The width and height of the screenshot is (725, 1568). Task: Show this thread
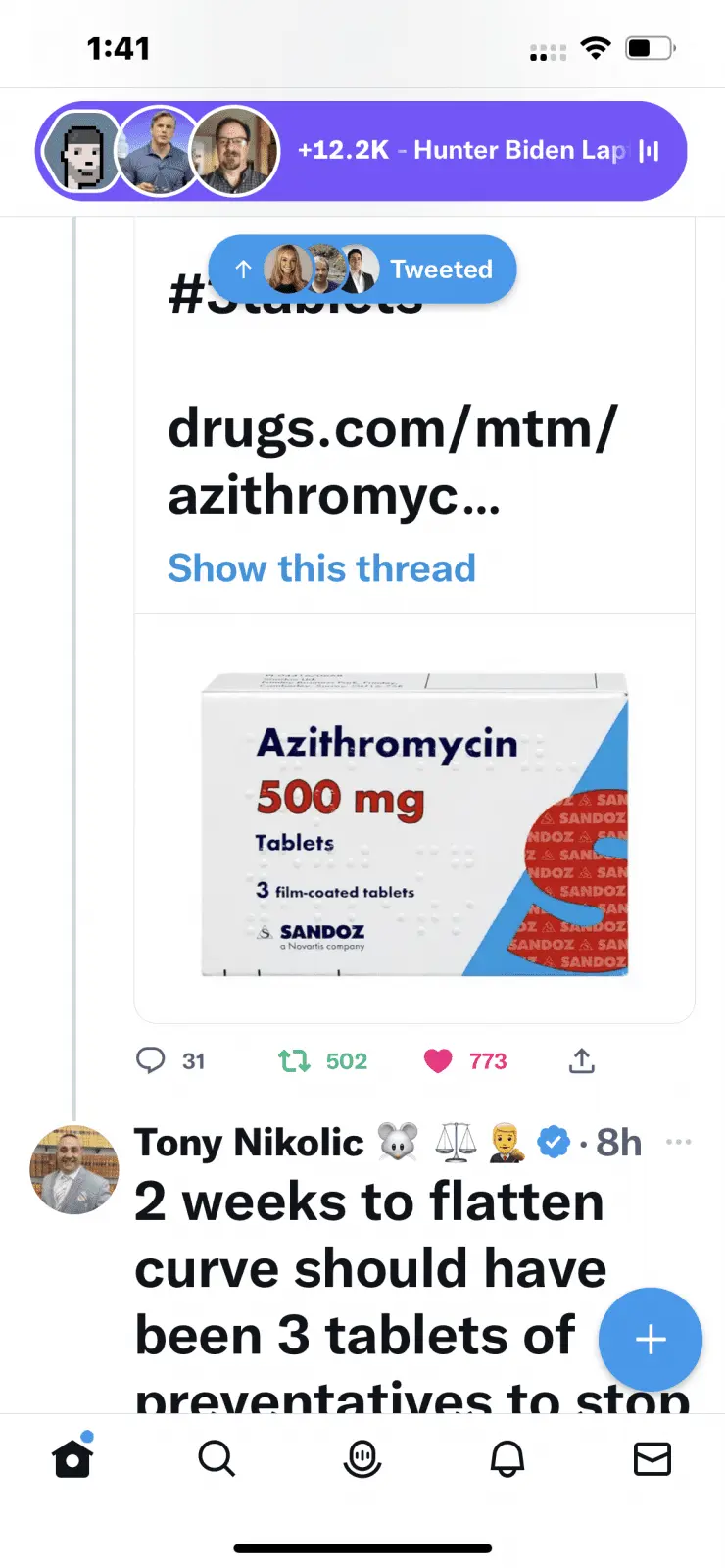point(321,568)
